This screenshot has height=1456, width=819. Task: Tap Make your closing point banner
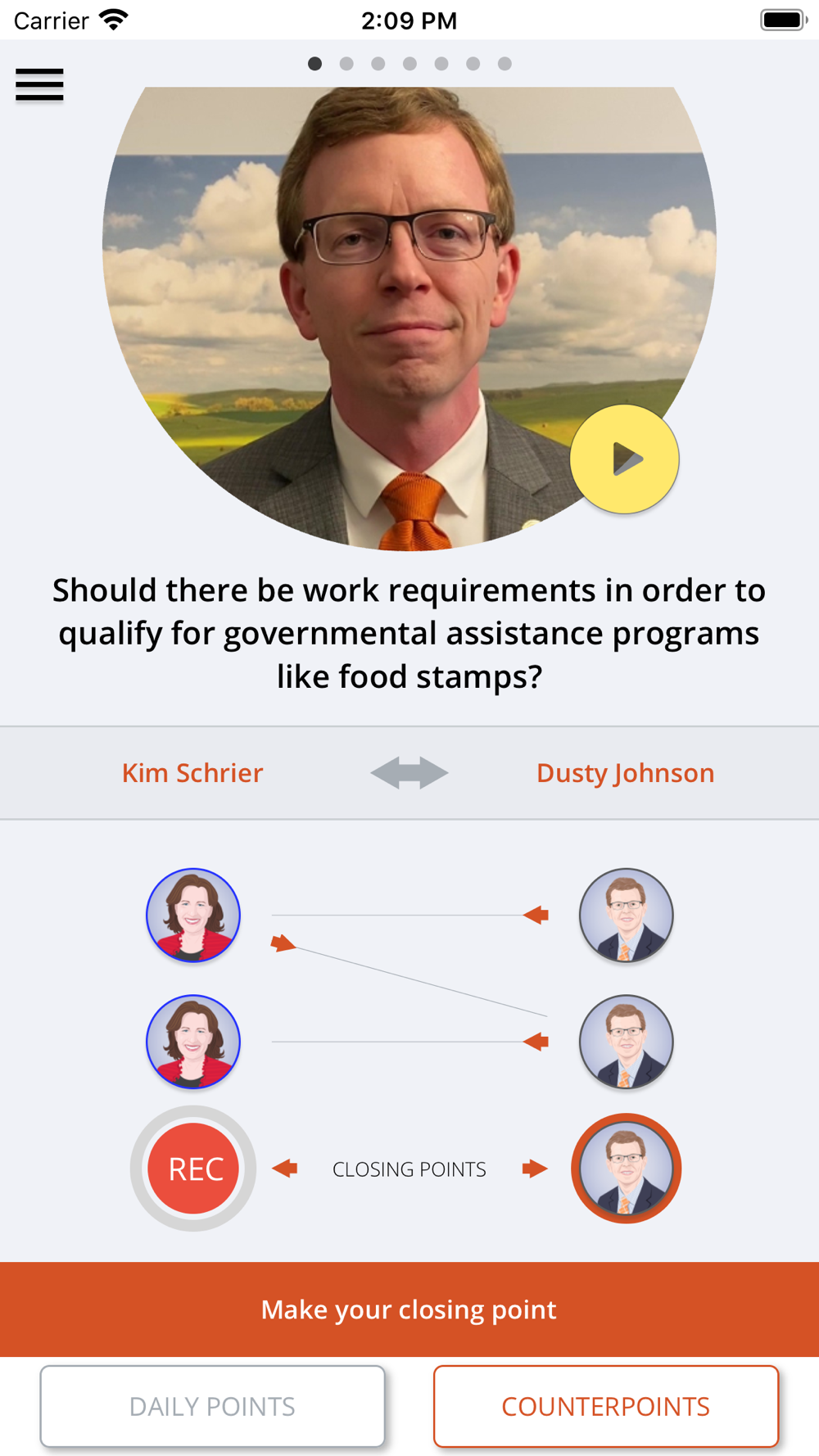(409, 1309)
